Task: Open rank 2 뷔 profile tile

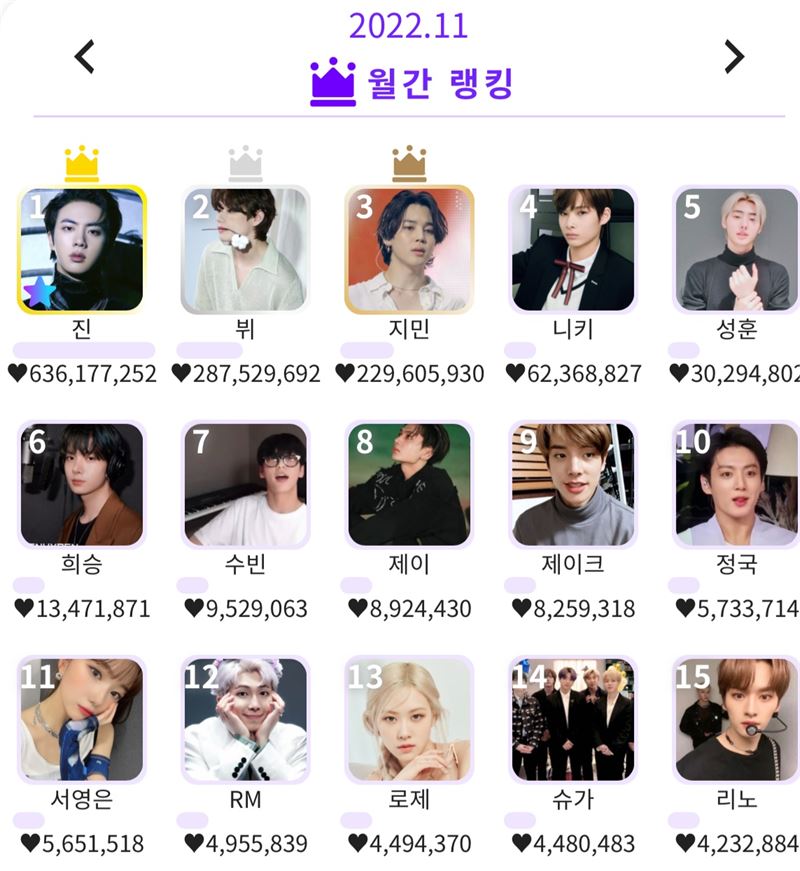Action: click(x=245, y=250)
